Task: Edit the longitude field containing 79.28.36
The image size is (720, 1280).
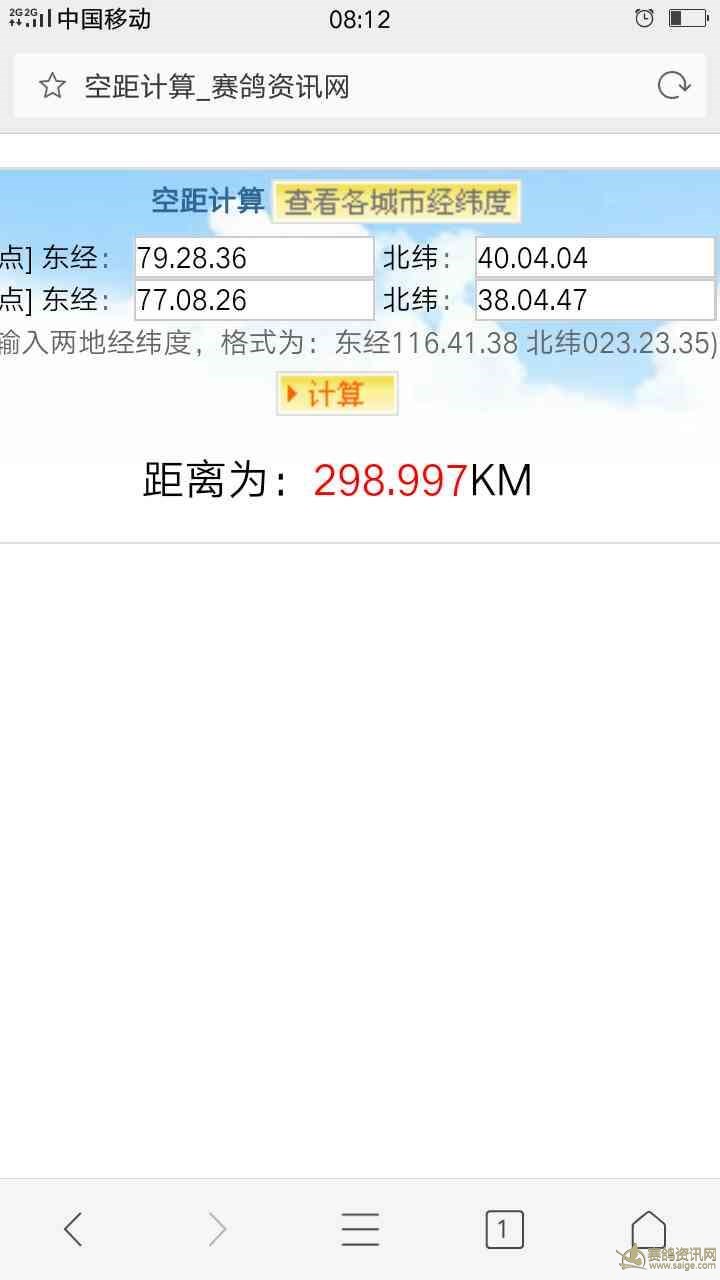Action: tap(254, 258)
